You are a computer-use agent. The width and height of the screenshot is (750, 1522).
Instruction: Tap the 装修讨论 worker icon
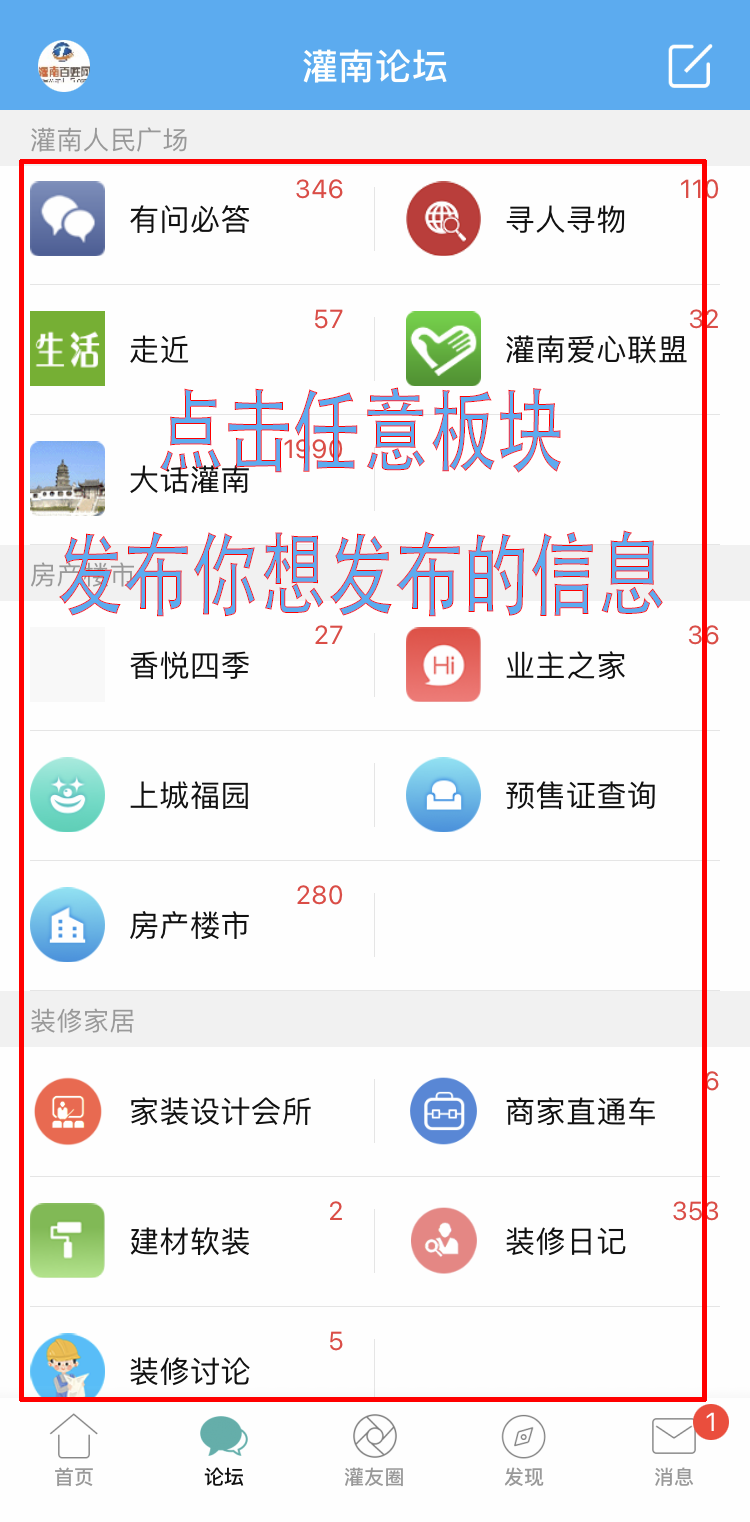(67, 1365)
